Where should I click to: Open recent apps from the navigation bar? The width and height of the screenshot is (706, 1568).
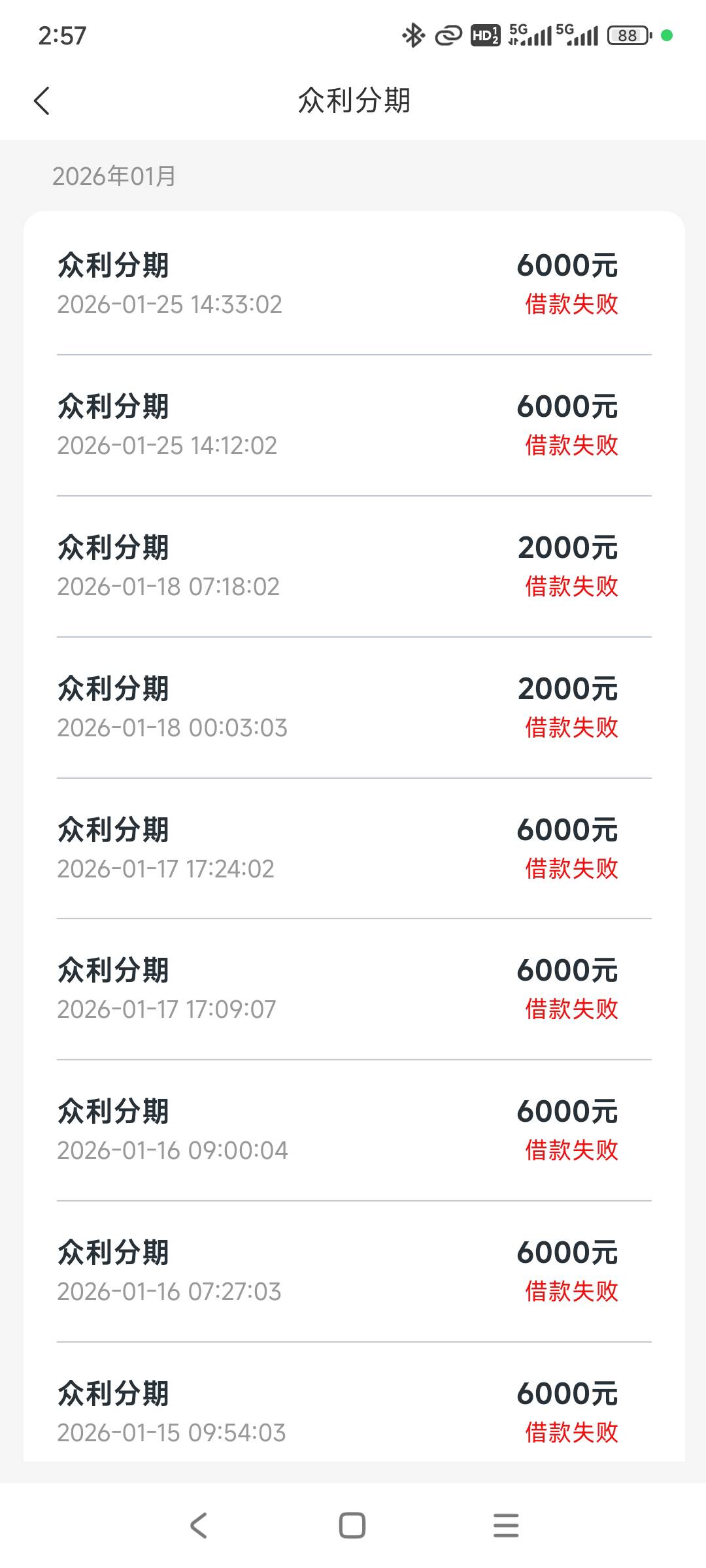coord(506,1526)
